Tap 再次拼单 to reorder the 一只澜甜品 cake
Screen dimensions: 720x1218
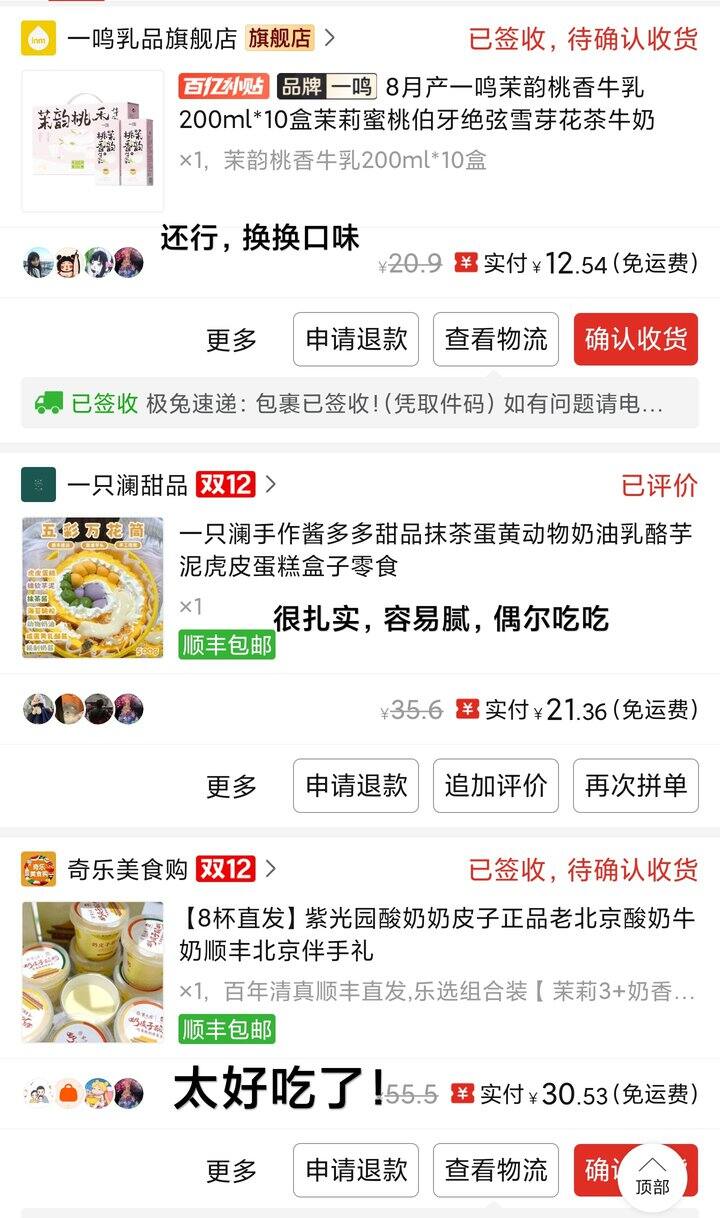point(635,786)
